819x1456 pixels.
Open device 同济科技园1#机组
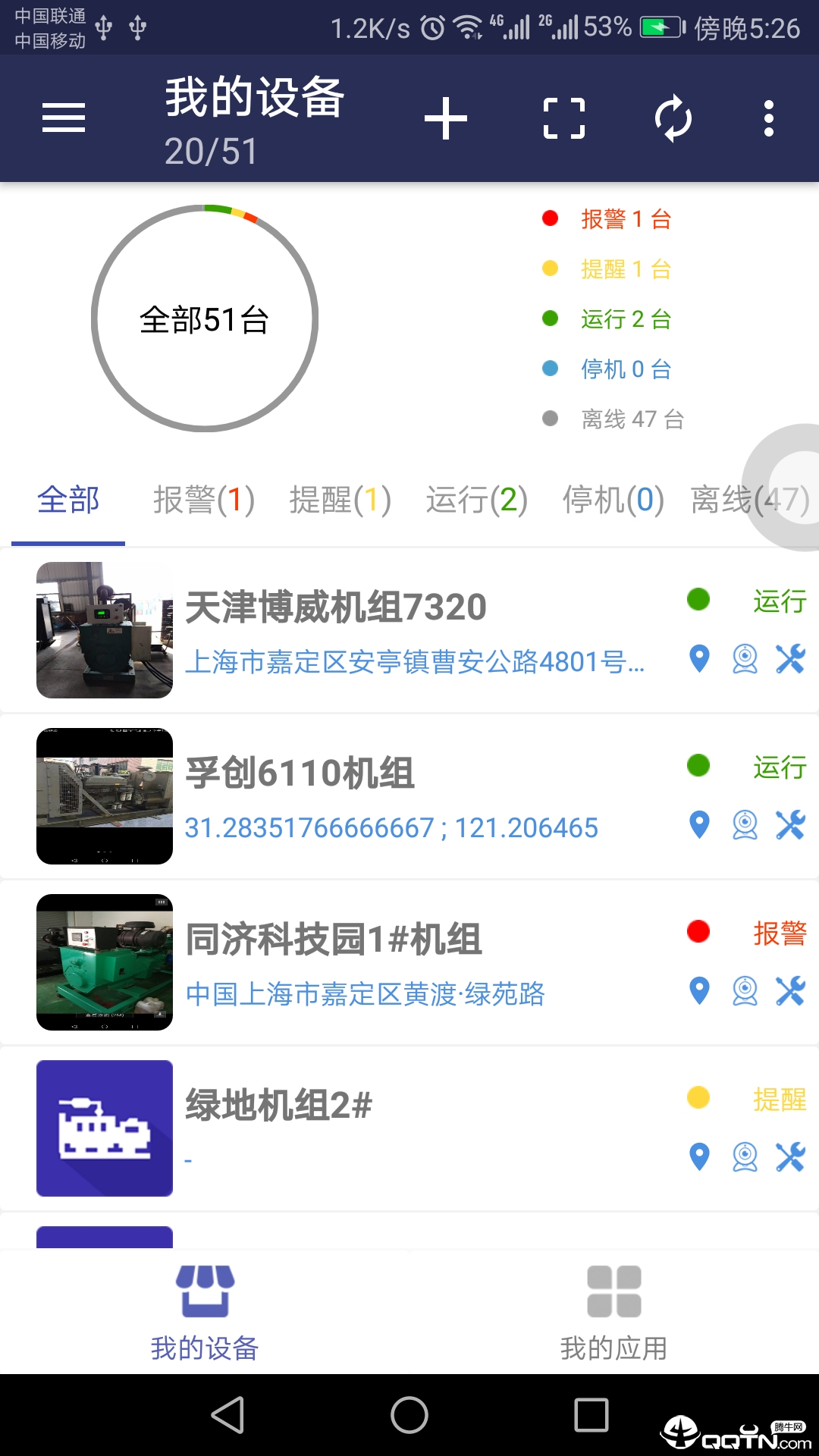coord(334,940)
